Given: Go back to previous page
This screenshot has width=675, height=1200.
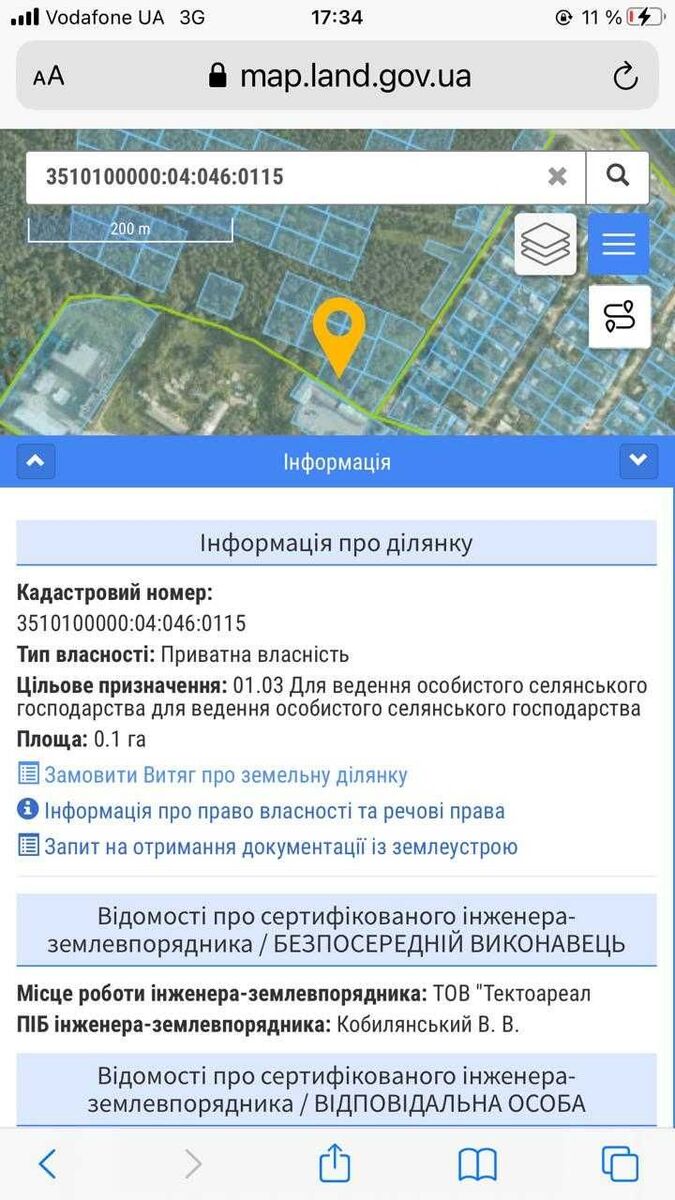Looking at the screenshot, I should (x=47, y=1163).
